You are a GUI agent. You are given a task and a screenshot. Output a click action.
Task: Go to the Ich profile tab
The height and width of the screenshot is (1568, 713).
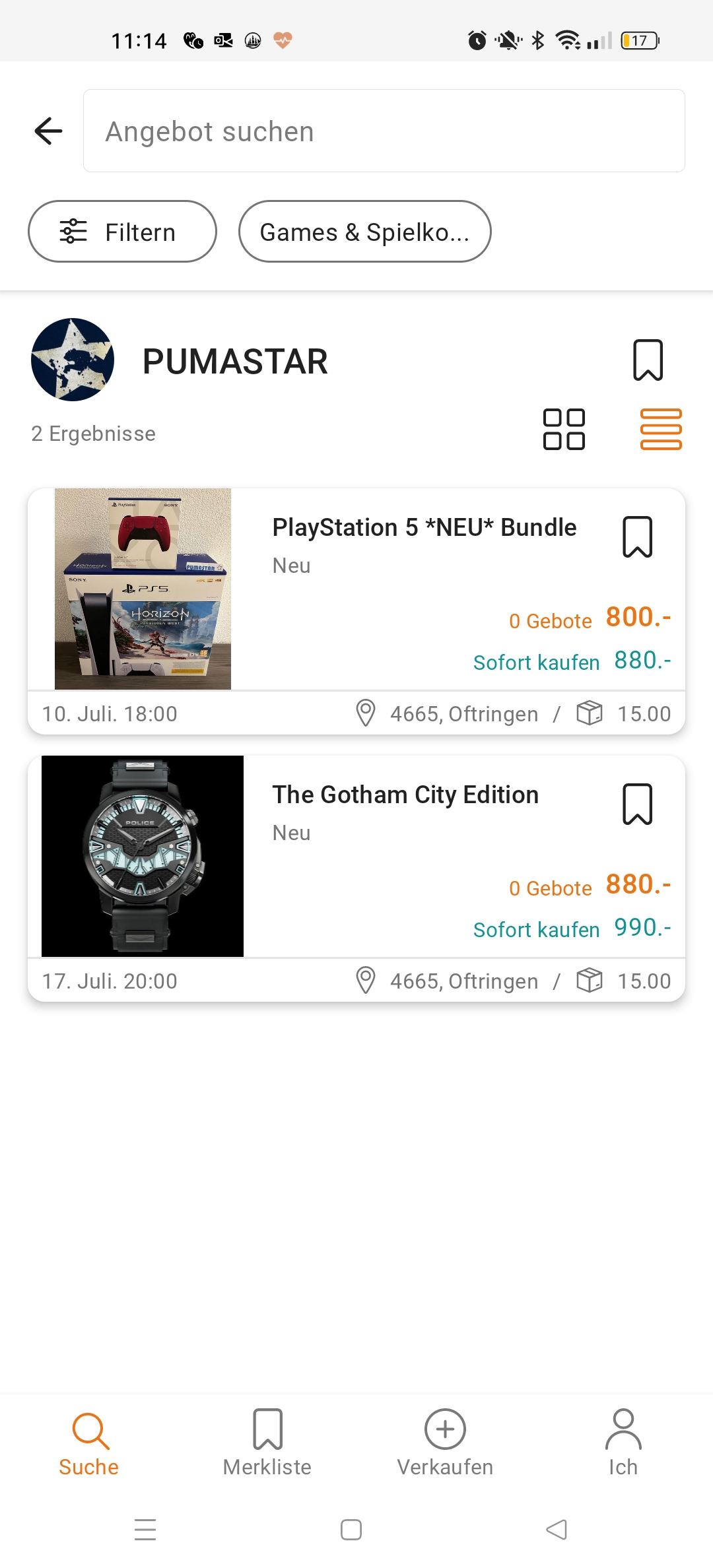point(623,1443)
